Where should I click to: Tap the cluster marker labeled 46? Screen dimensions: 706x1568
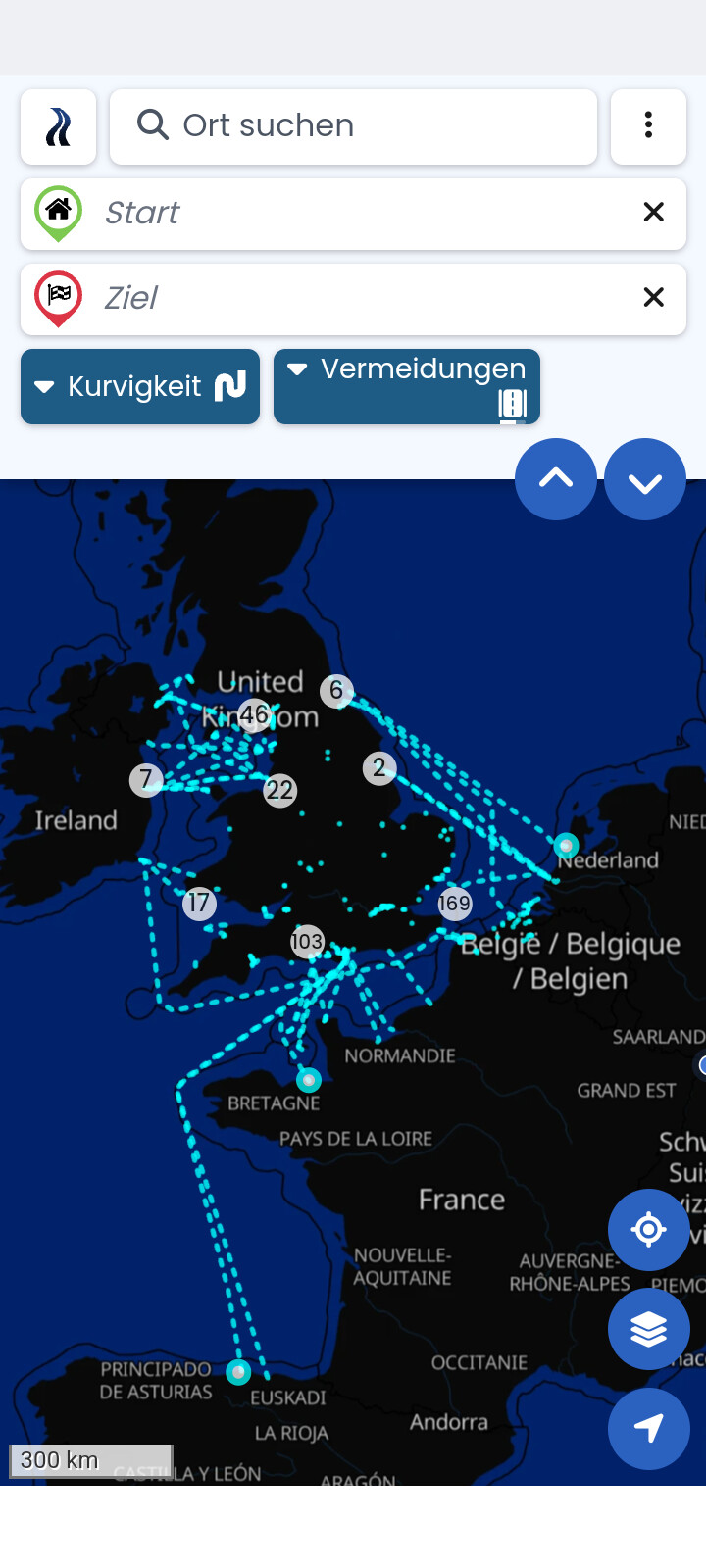(x=255, y=715)
